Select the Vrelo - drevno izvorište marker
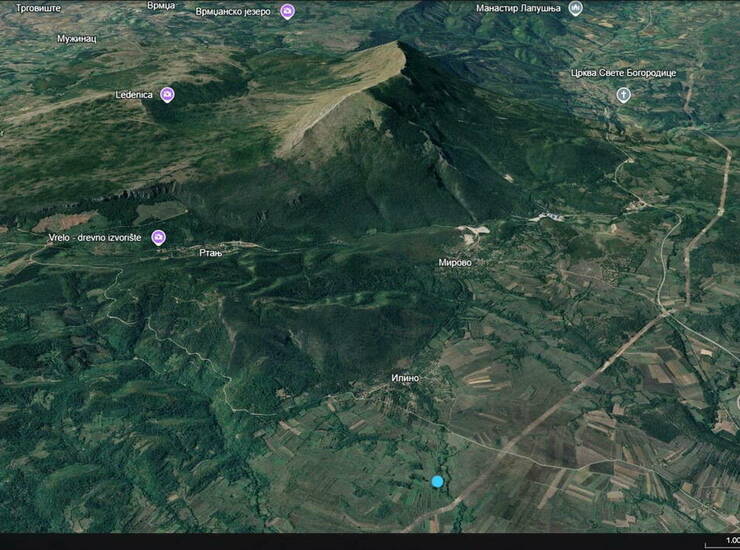 tap(158, 237)
